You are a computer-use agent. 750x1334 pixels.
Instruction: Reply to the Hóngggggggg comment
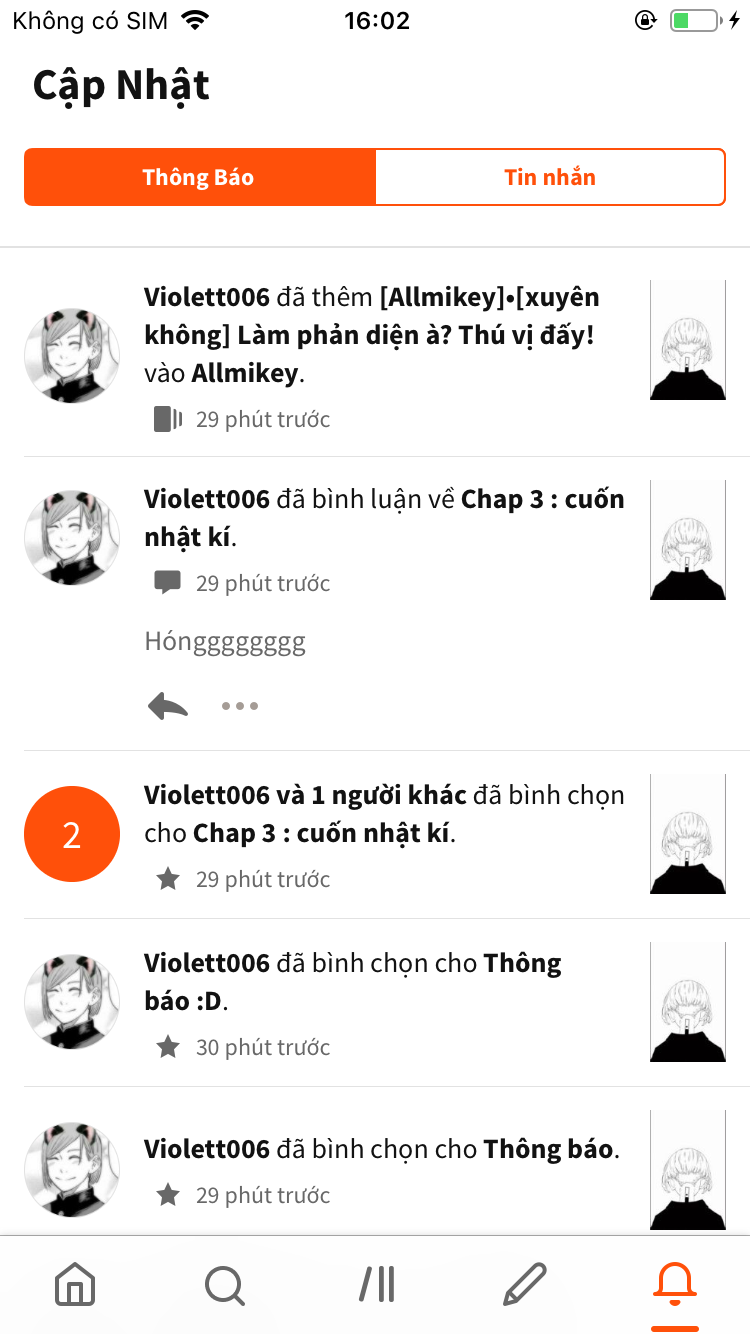coord(168,706)
